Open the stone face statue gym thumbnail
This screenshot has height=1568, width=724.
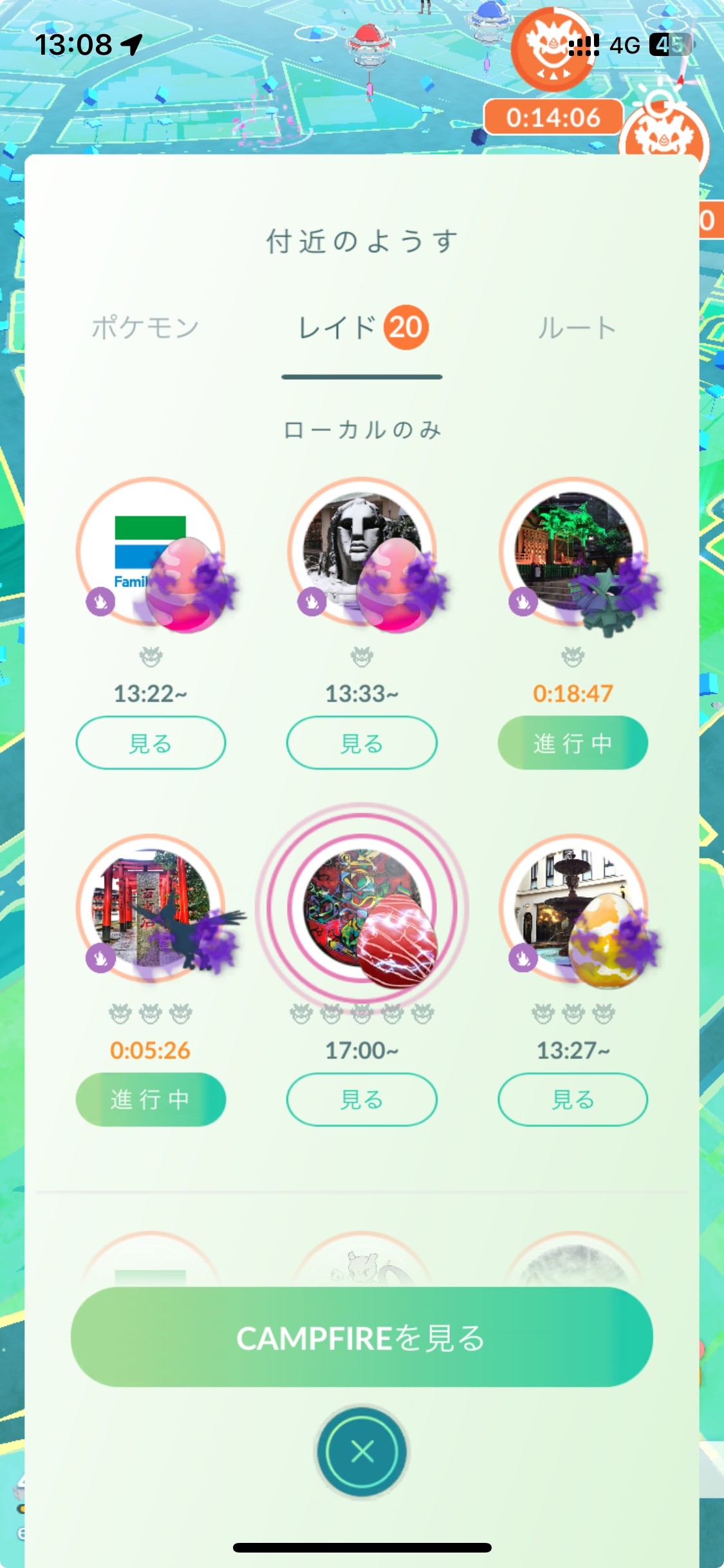[x=360, y=552]
